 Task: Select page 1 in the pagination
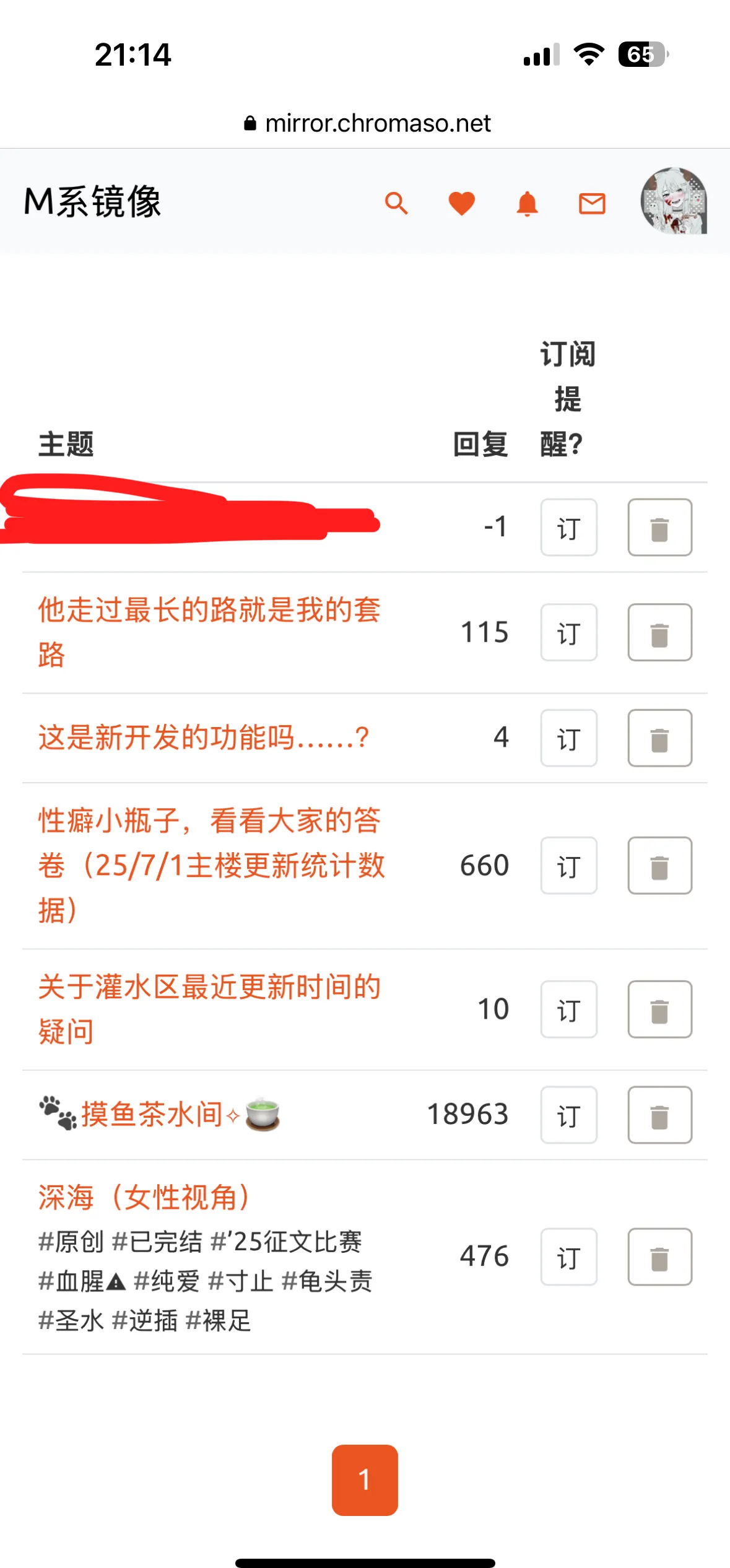[365, 1480]
